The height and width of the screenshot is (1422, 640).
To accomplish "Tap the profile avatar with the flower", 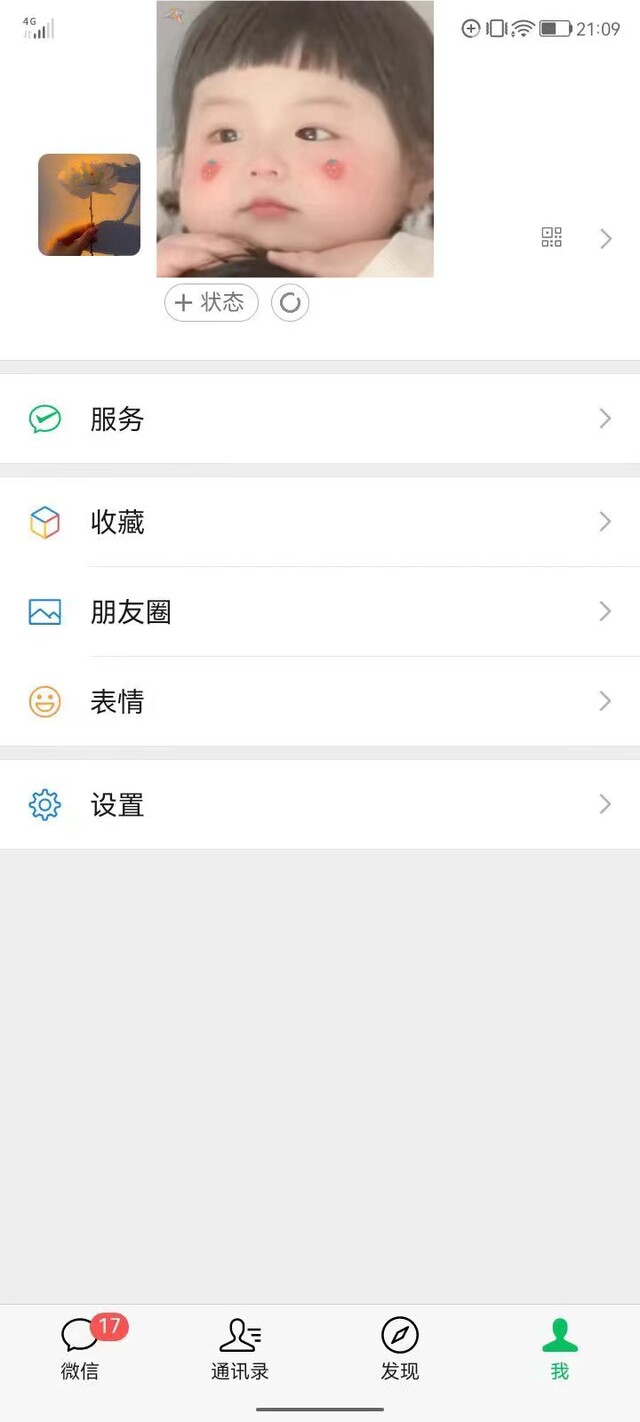I will point(89,205).
